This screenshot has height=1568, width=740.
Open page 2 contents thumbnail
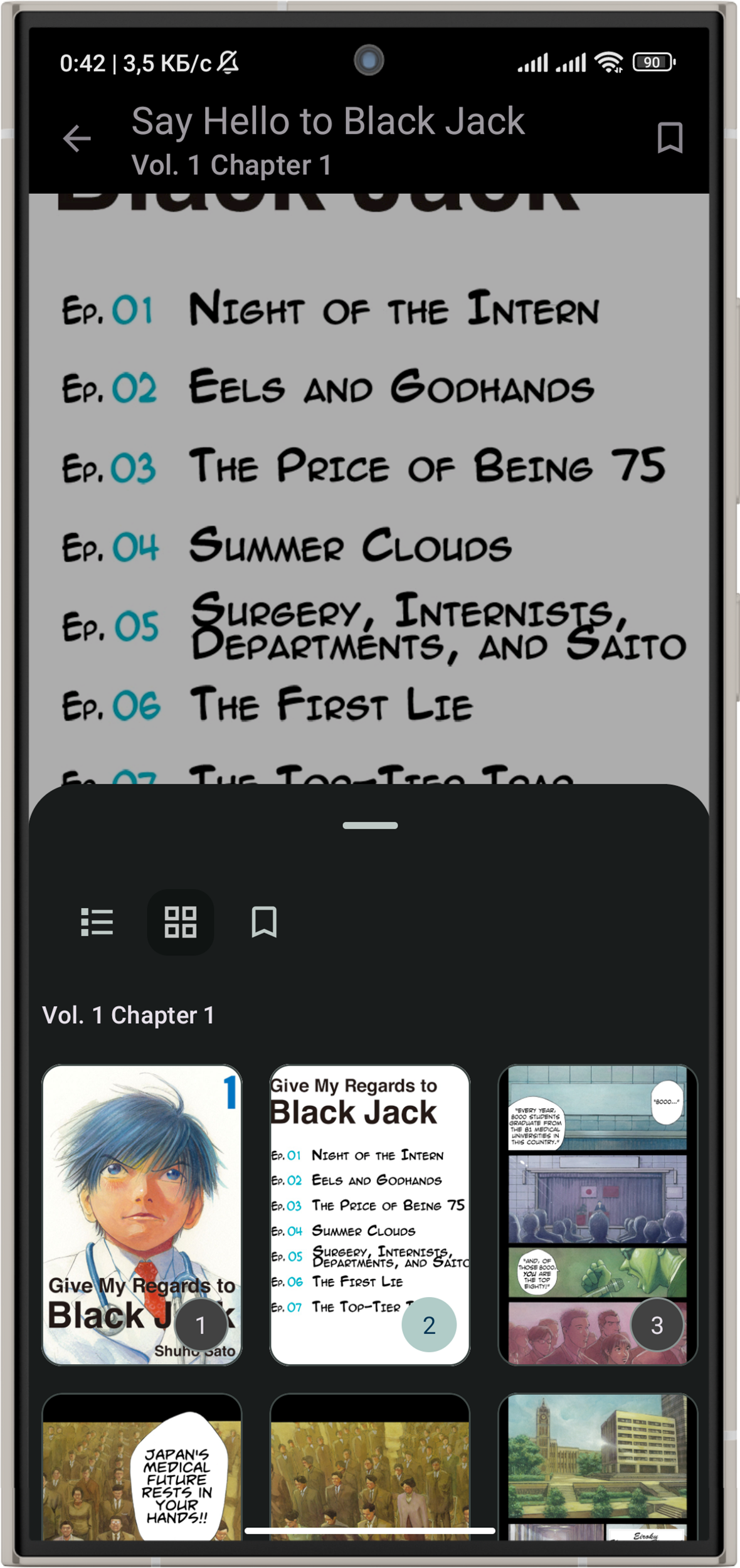point(369,1214)
